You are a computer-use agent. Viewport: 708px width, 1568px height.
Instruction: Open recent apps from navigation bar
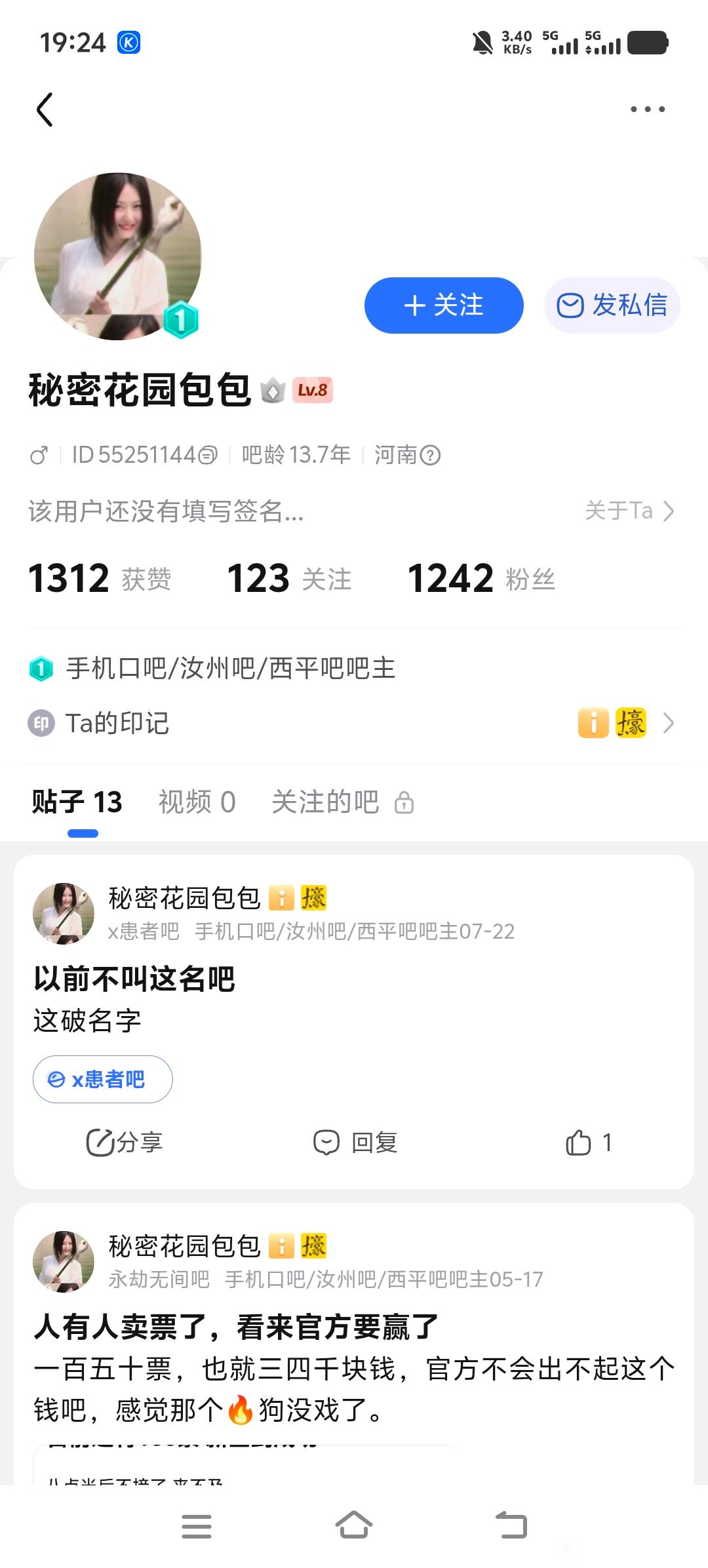[197, 1526]
